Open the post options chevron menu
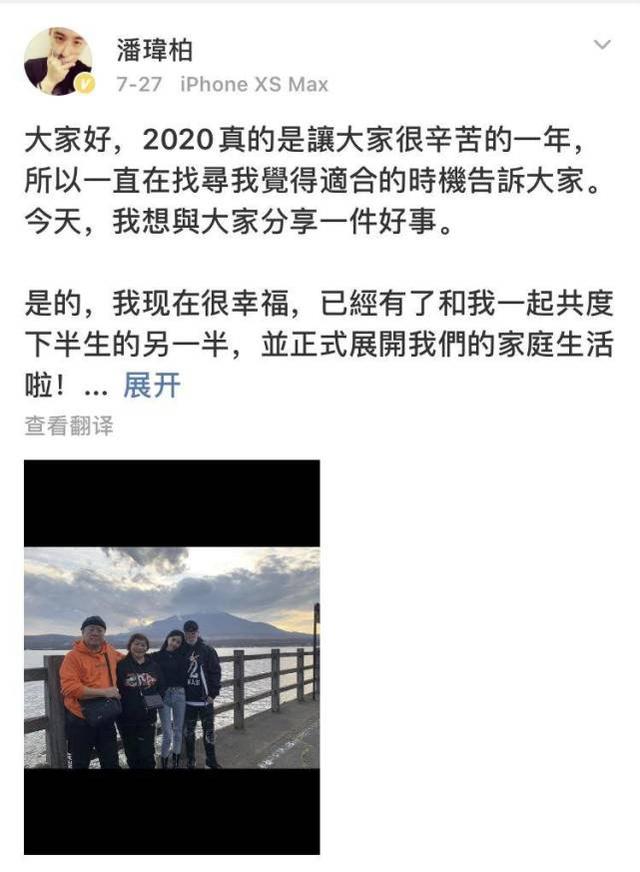 (602, 45)
